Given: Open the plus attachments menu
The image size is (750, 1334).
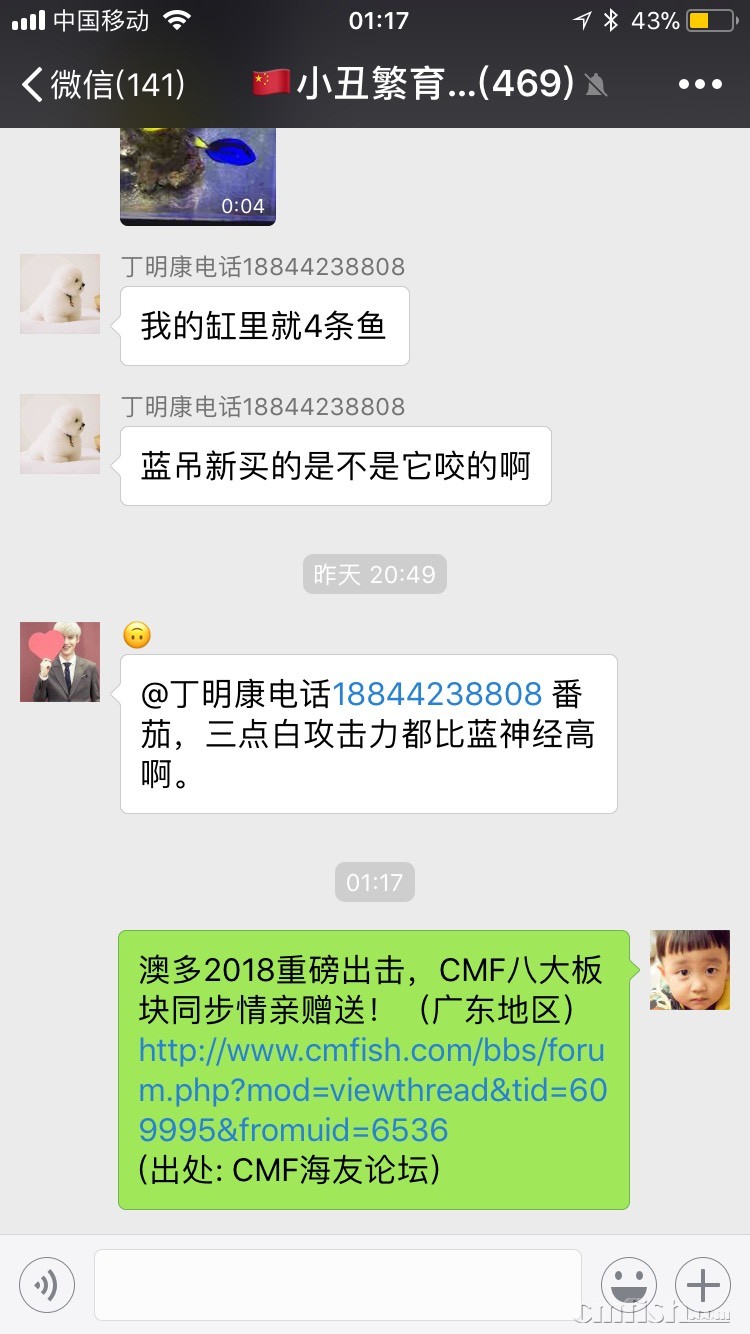Looking at the screenshot, I should pos(703,1284).
